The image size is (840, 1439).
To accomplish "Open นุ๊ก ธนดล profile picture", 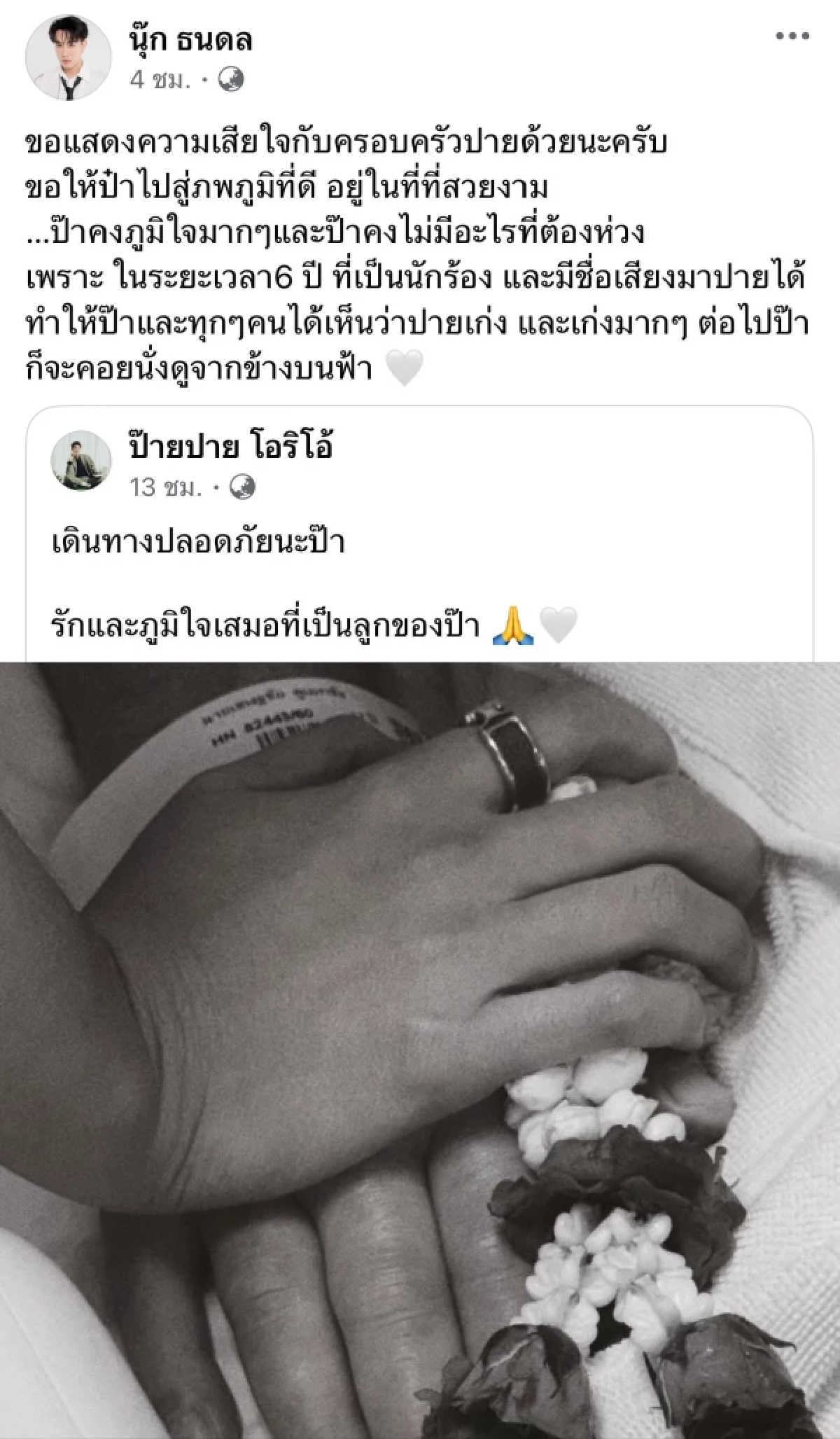I will (68, 58).
